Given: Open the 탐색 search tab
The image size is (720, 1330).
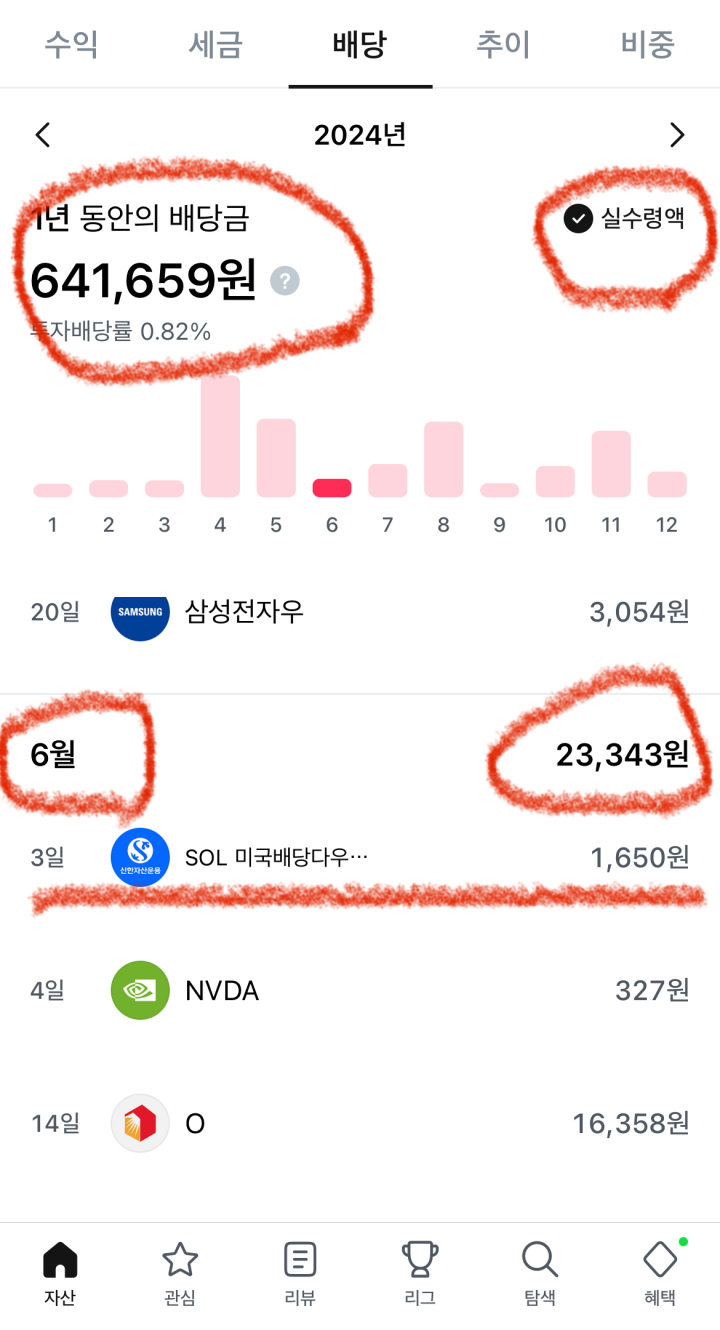Looking at the screenshot, I should tap(540, 1274).
